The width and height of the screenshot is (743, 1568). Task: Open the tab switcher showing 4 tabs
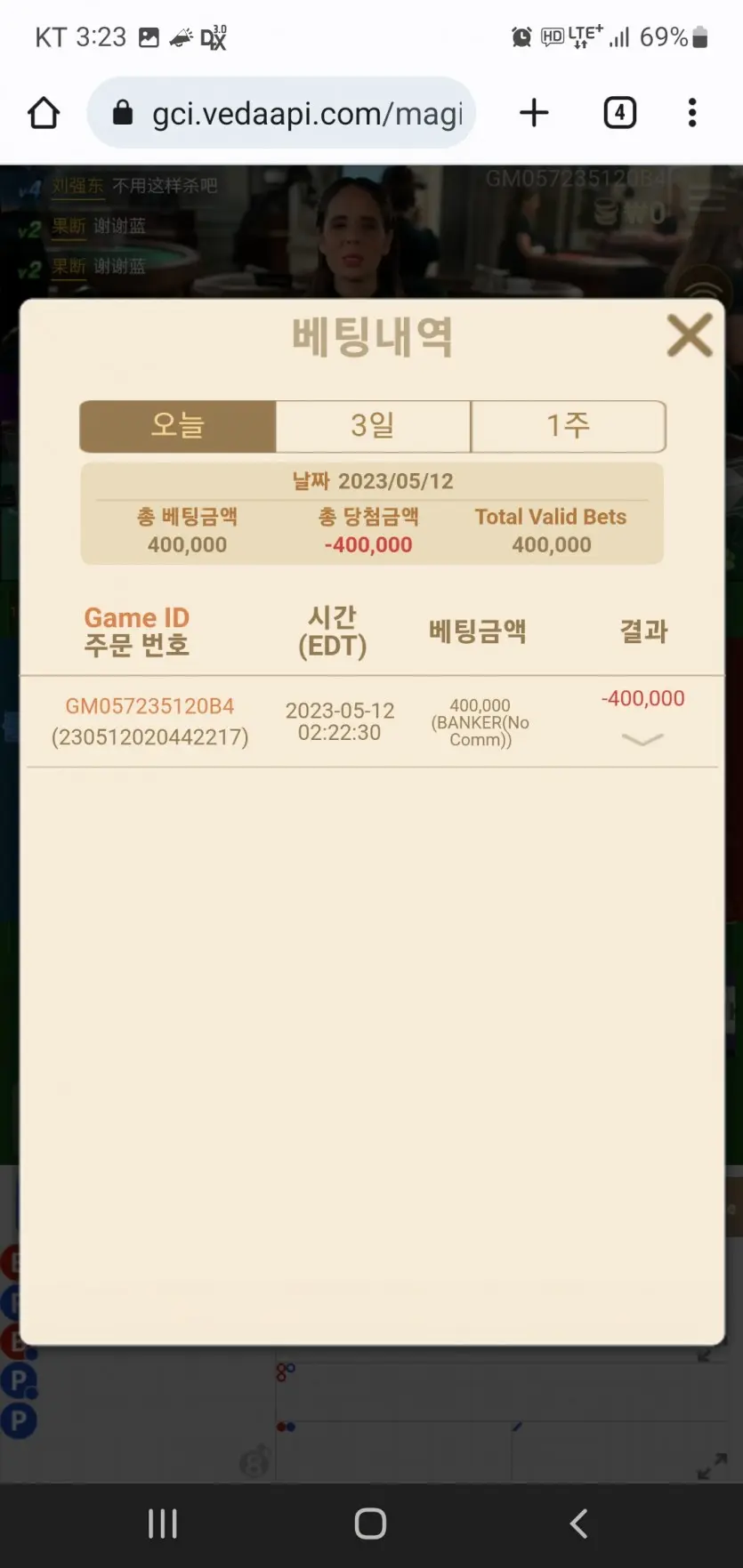coord(620,113)
